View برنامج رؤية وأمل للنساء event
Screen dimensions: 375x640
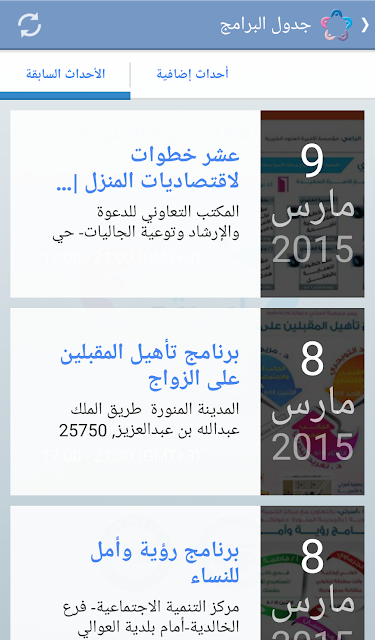point(187,573)
